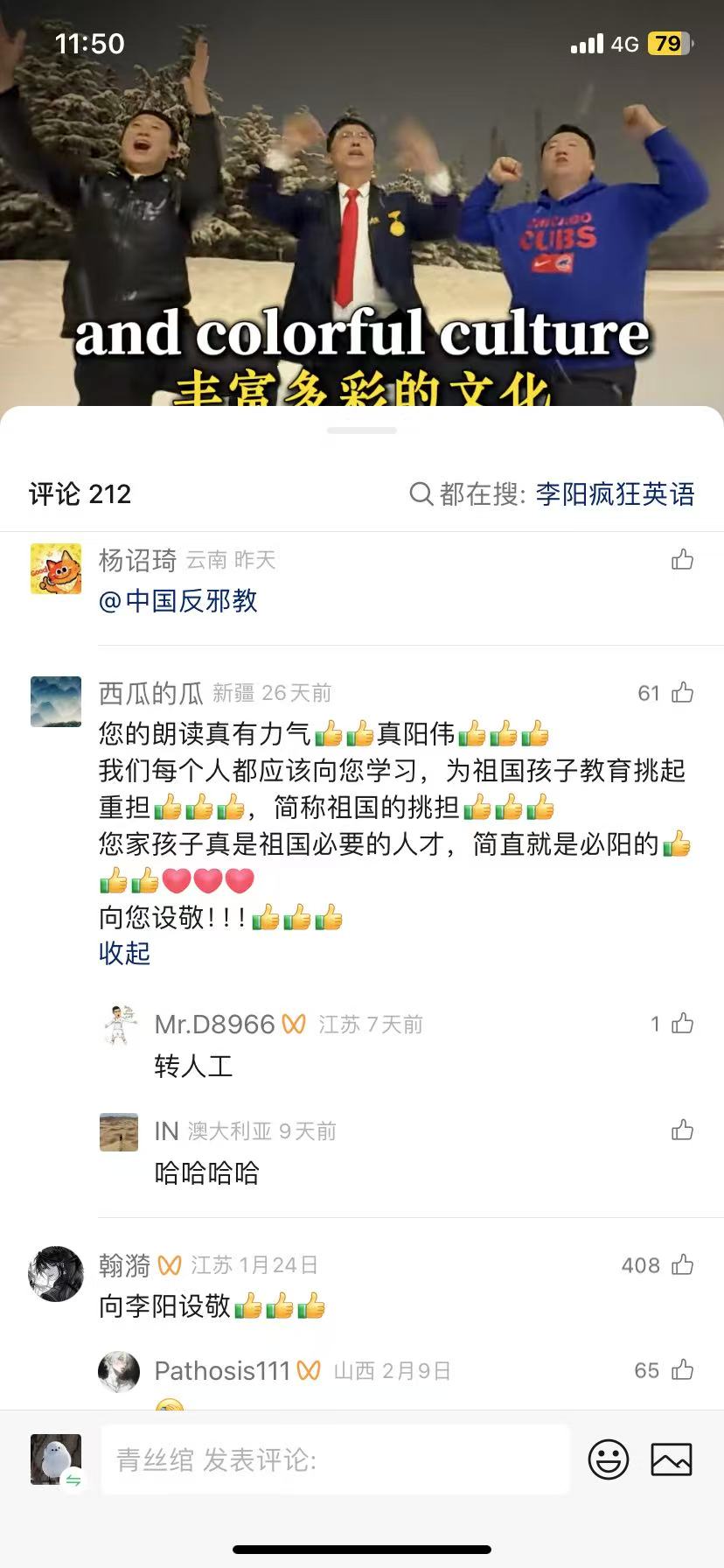Like IN's 哈哈哈哈 reply
The width and height of the screenshot is (724, 1568).
[682, 1130]
